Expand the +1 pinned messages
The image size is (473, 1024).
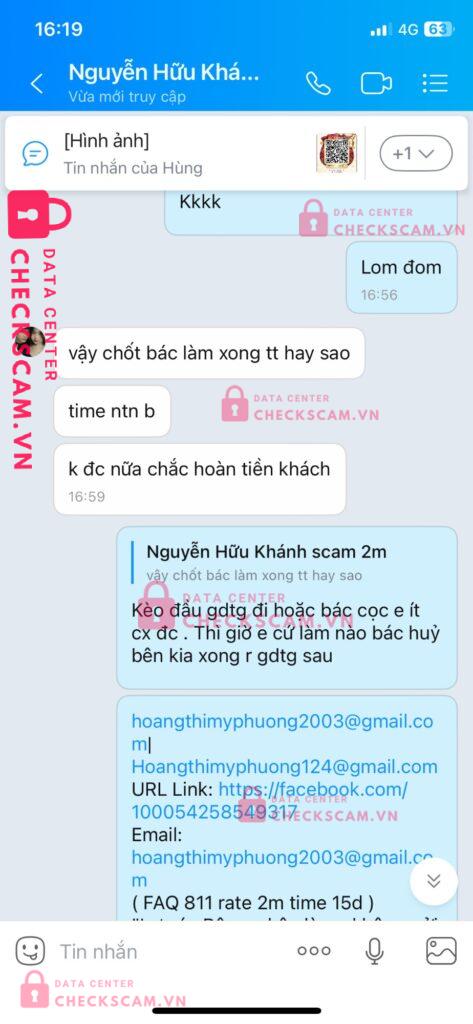416,153
